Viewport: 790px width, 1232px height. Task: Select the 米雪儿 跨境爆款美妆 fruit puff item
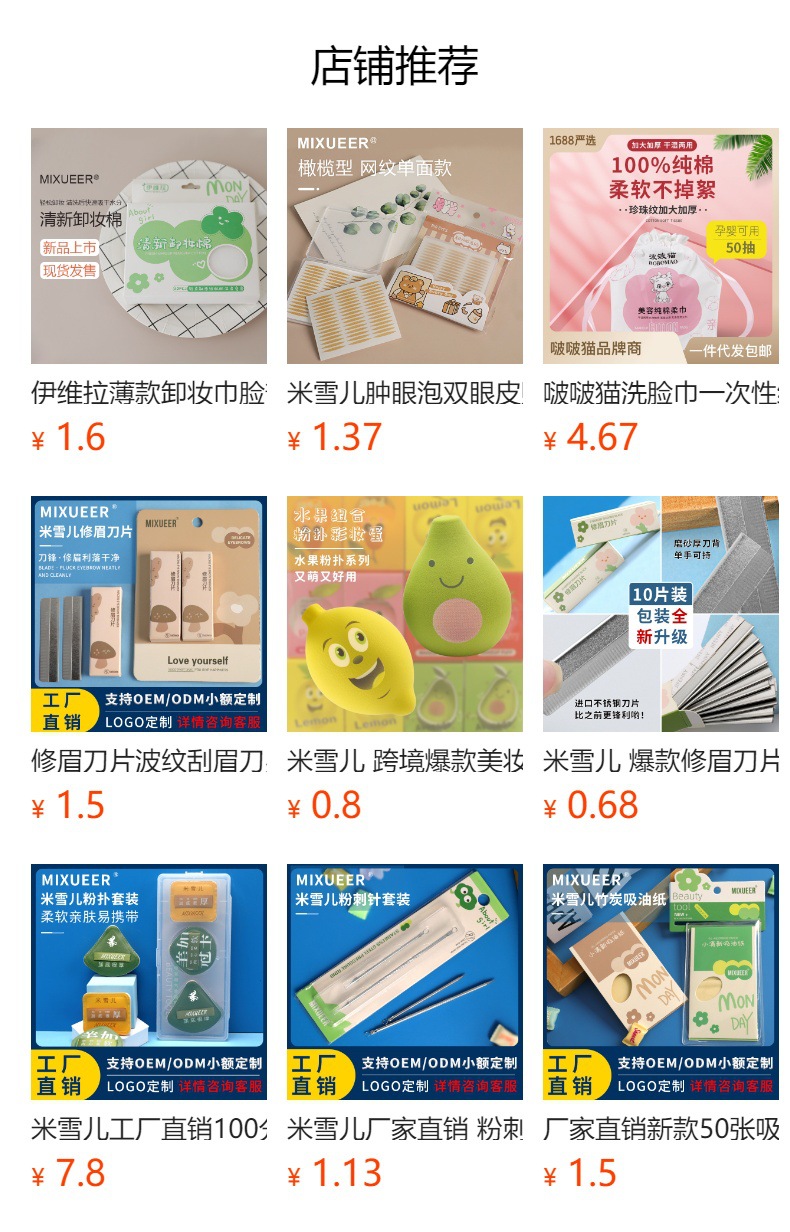(x=404, y=614)
